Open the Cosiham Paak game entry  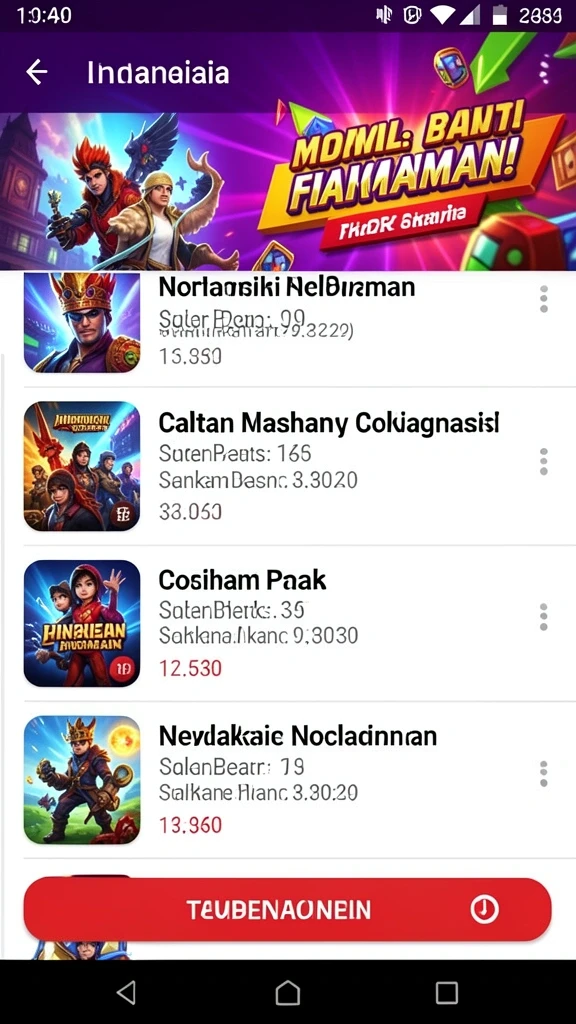(288, 623)
